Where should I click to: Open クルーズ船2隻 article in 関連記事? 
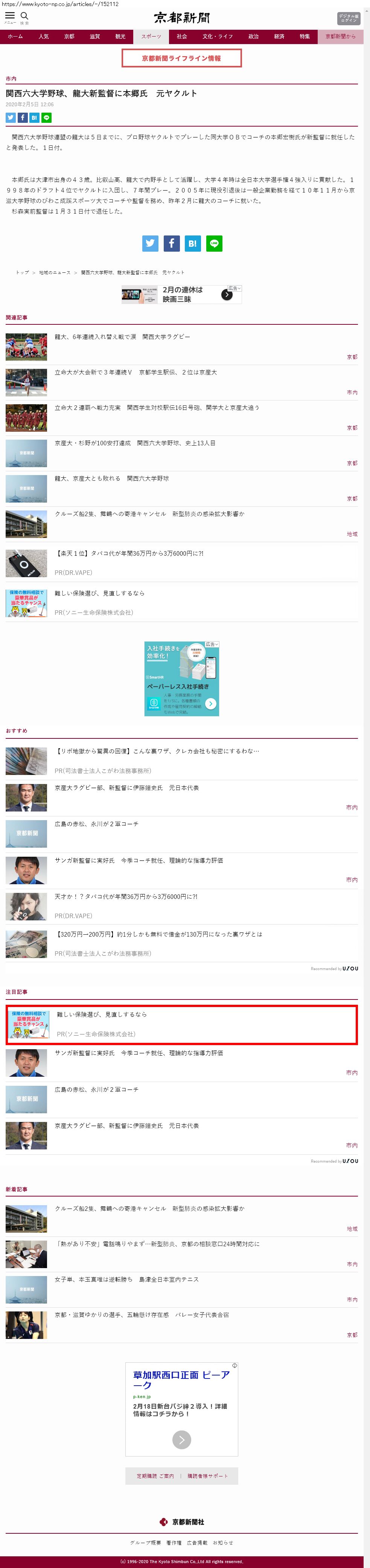click(x=149, y=514)
